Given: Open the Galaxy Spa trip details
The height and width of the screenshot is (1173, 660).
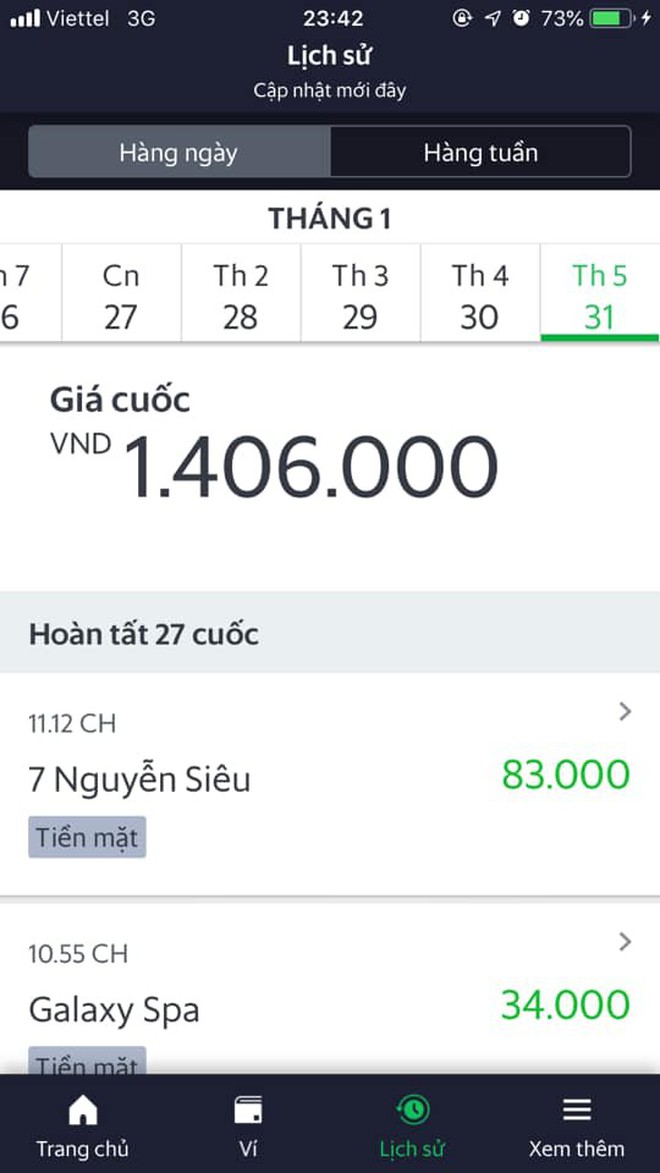Looking at the screenshot, I should 330,989.
